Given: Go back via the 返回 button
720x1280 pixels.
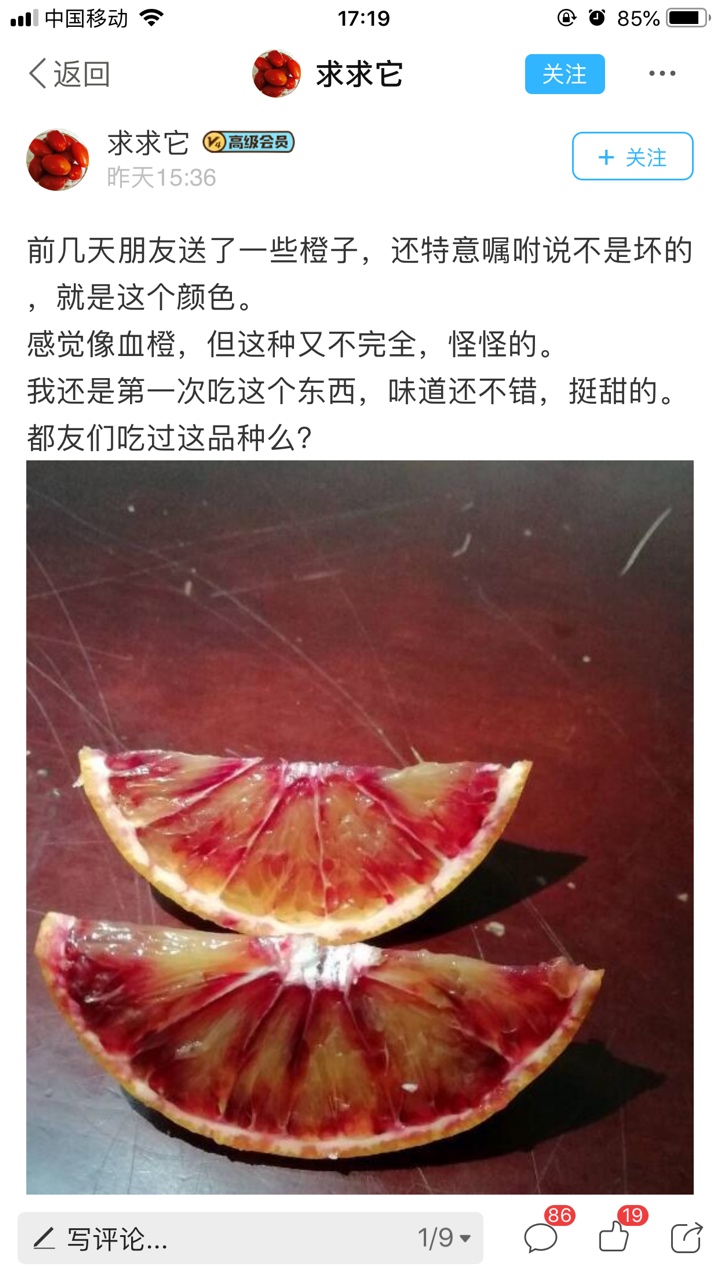Looking at the screenshot, I should pos(68,74).
